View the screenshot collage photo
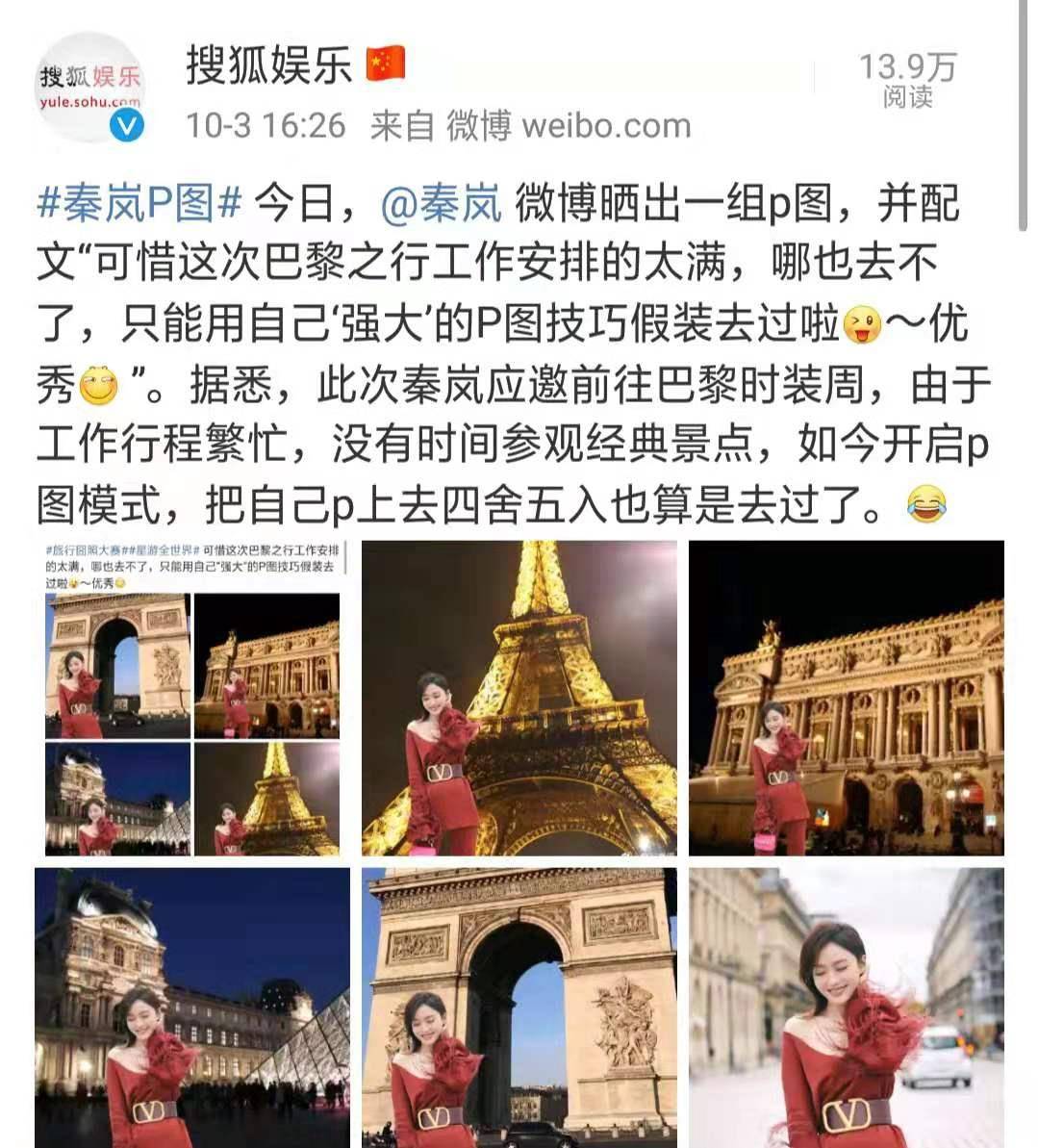1038x1148 pixels. (192, 698)
